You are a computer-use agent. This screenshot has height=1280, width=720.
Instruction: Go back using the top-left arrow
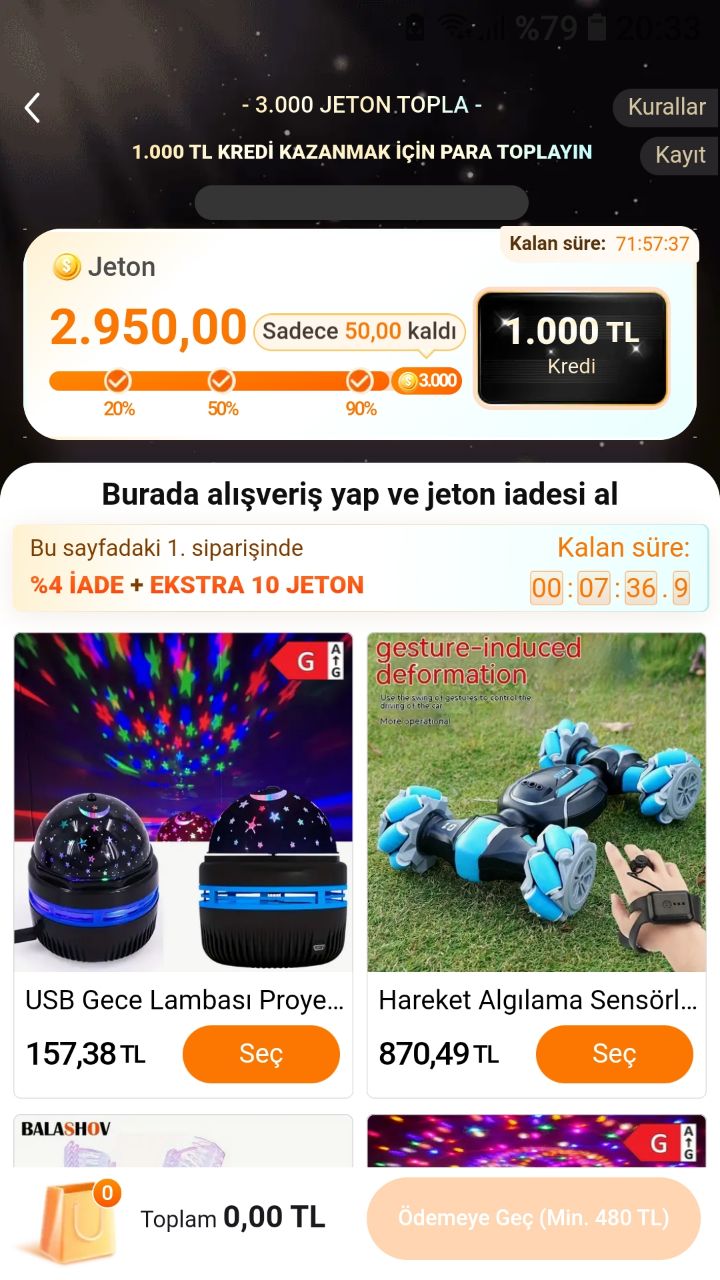click(33, 108)
